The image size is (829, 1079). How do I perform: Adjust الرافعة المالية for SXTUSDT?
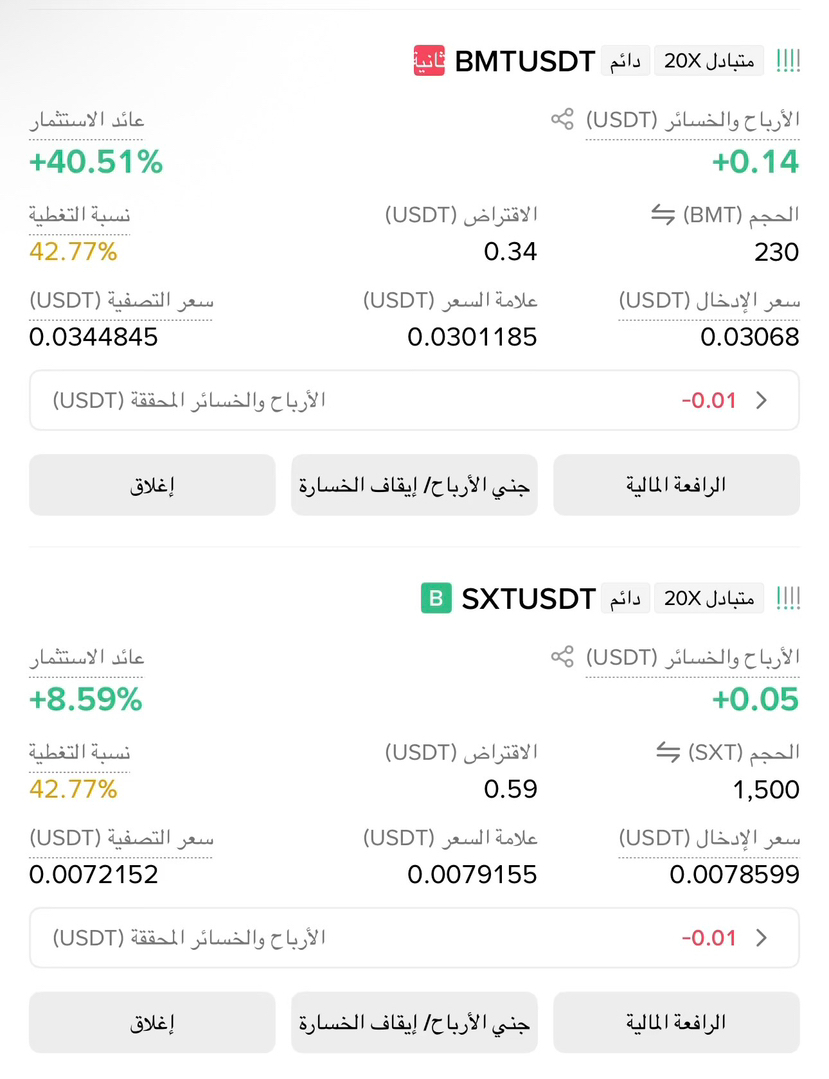(x=676, y=1023)
